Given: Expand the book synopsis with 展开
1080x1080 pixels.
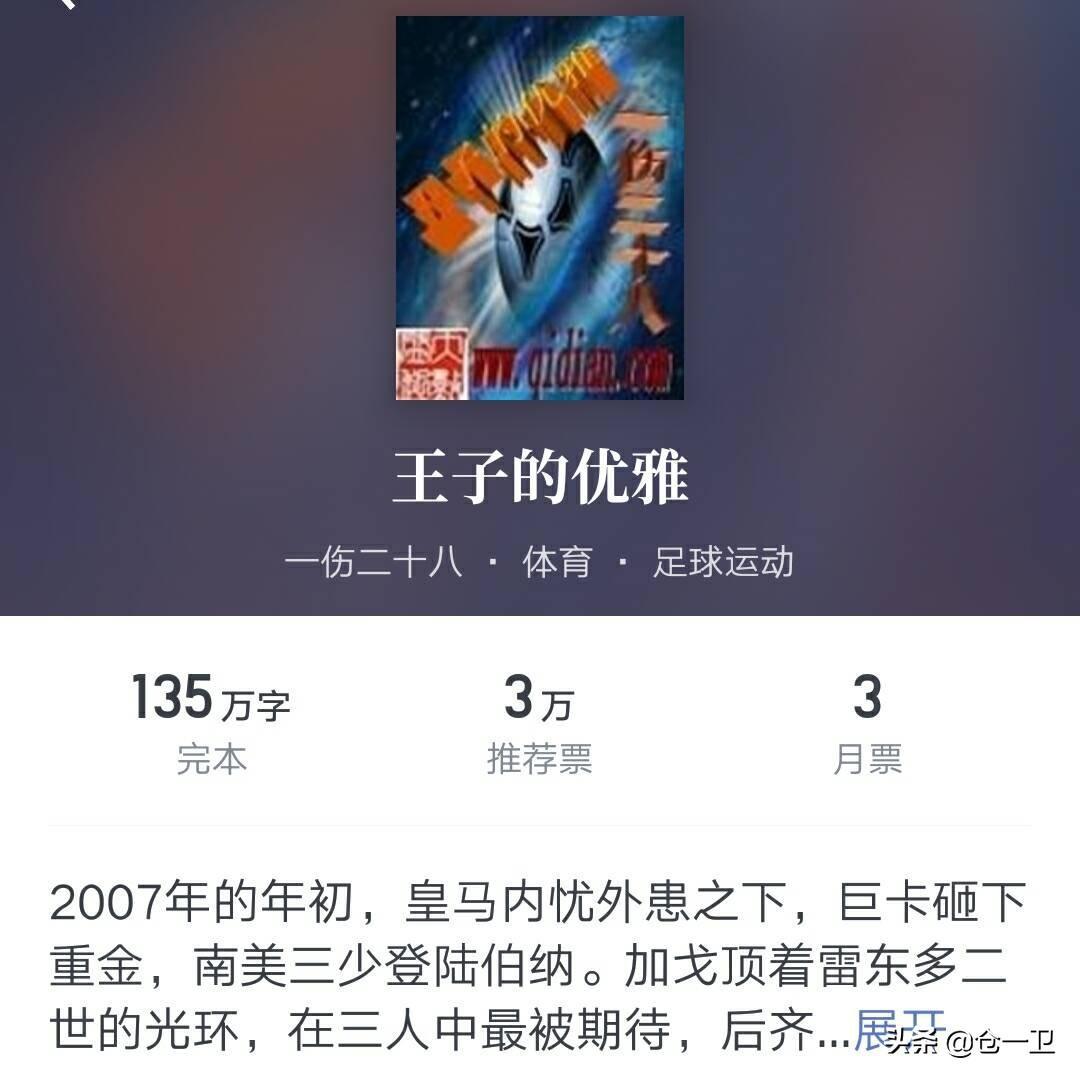Looking at the screenshot, I should tap(898, 1029).
